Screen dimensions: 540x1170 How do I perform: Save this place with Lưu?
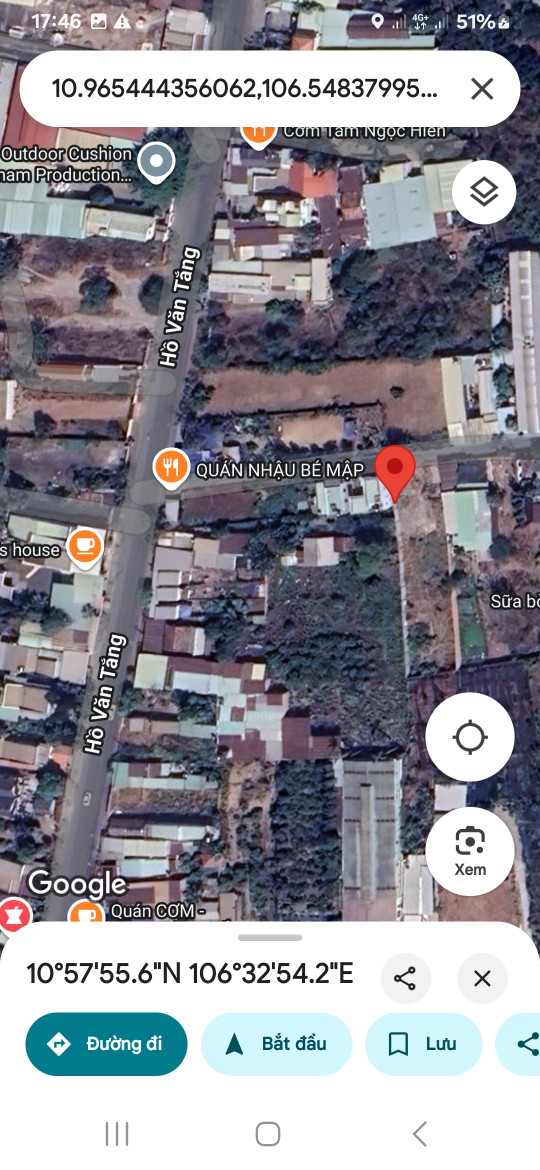click(x=423, y=1044)
